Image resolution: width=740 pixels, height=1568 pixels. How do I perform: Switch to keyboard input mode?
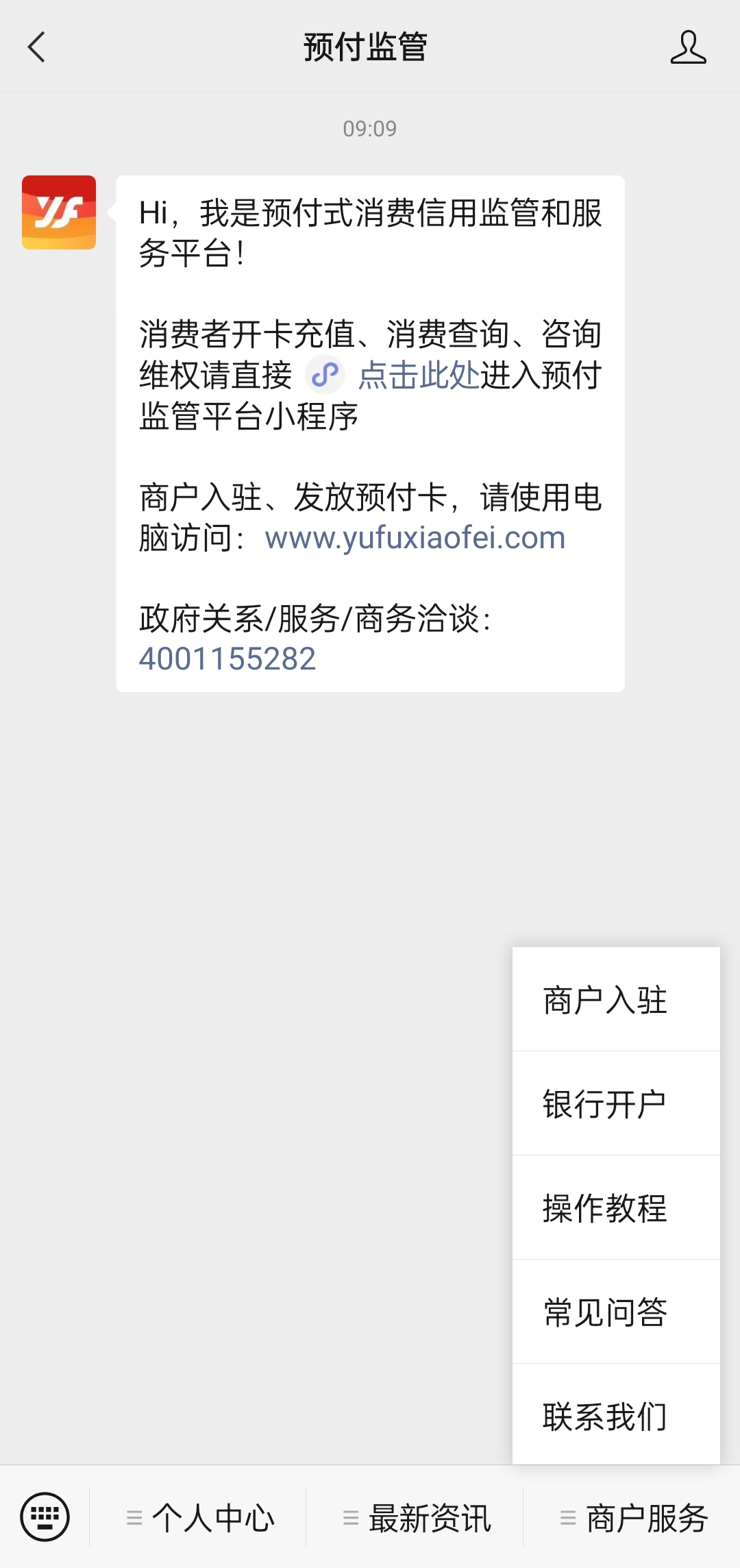(x=45, y=1517)
